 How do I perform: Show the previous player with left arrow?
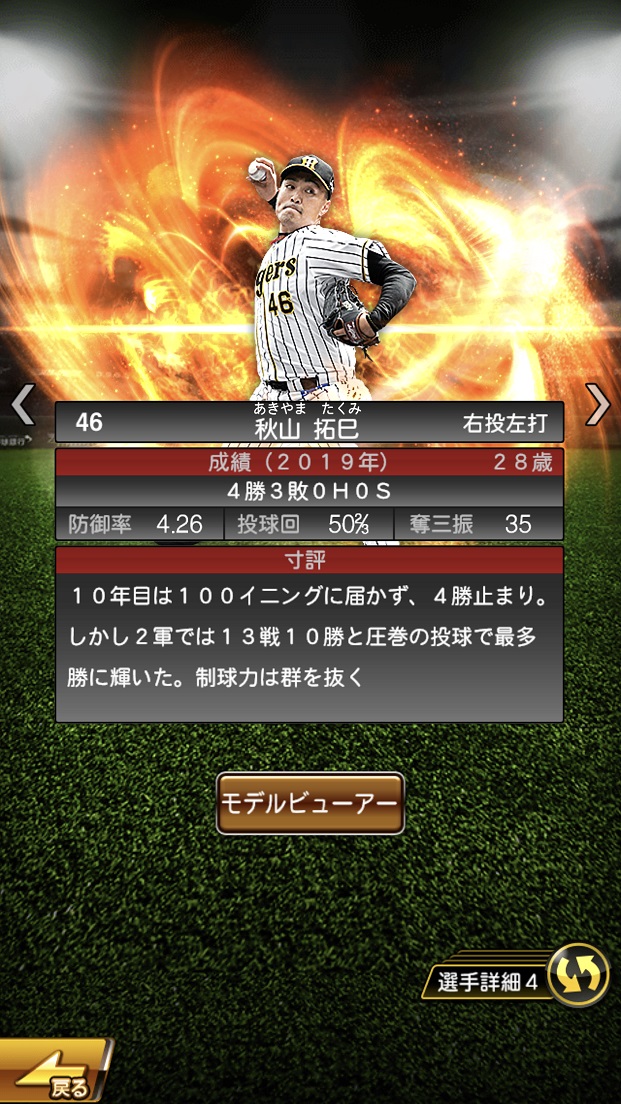click(22, 405)
